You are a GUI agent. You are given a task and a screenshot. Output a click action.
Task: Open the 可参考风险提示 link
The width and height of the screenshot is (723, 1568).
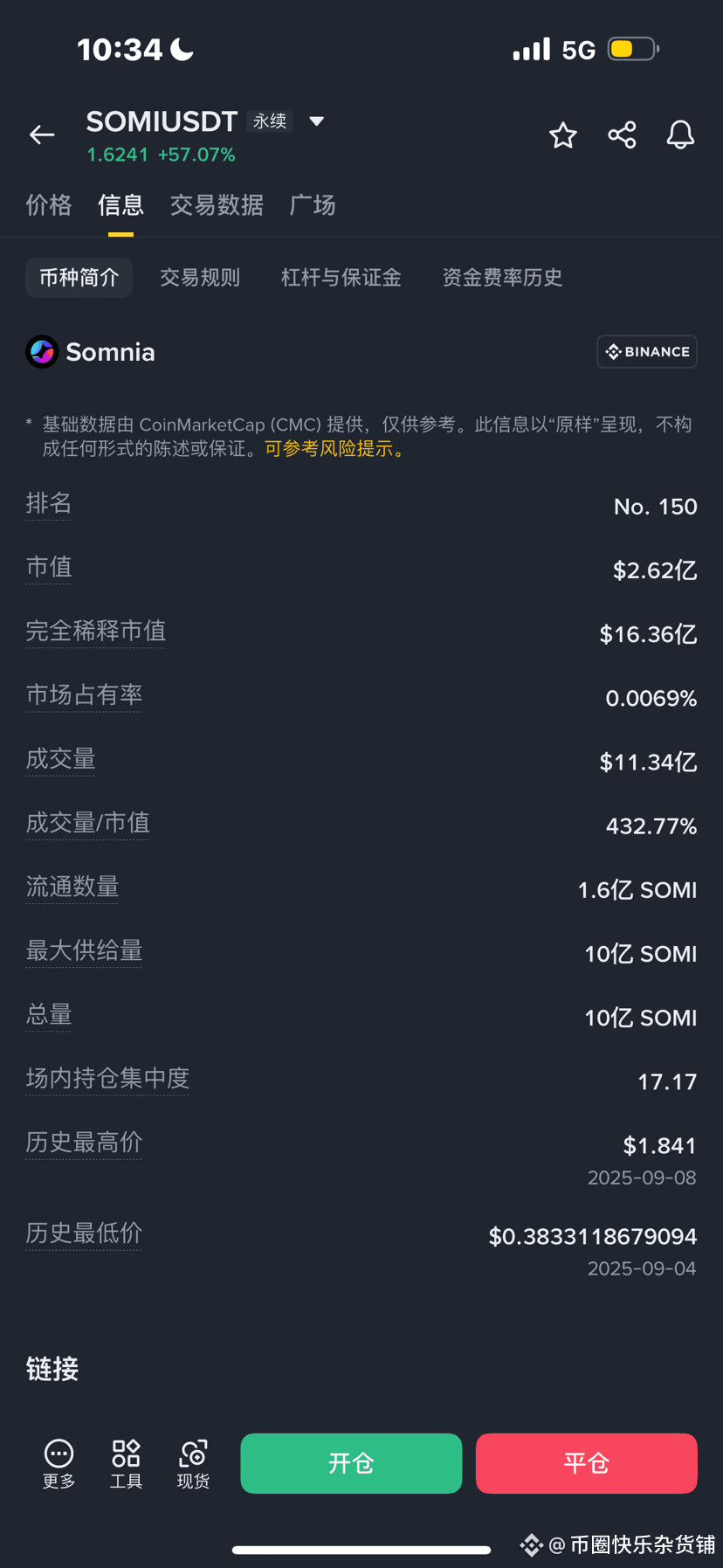coord(334,449)
